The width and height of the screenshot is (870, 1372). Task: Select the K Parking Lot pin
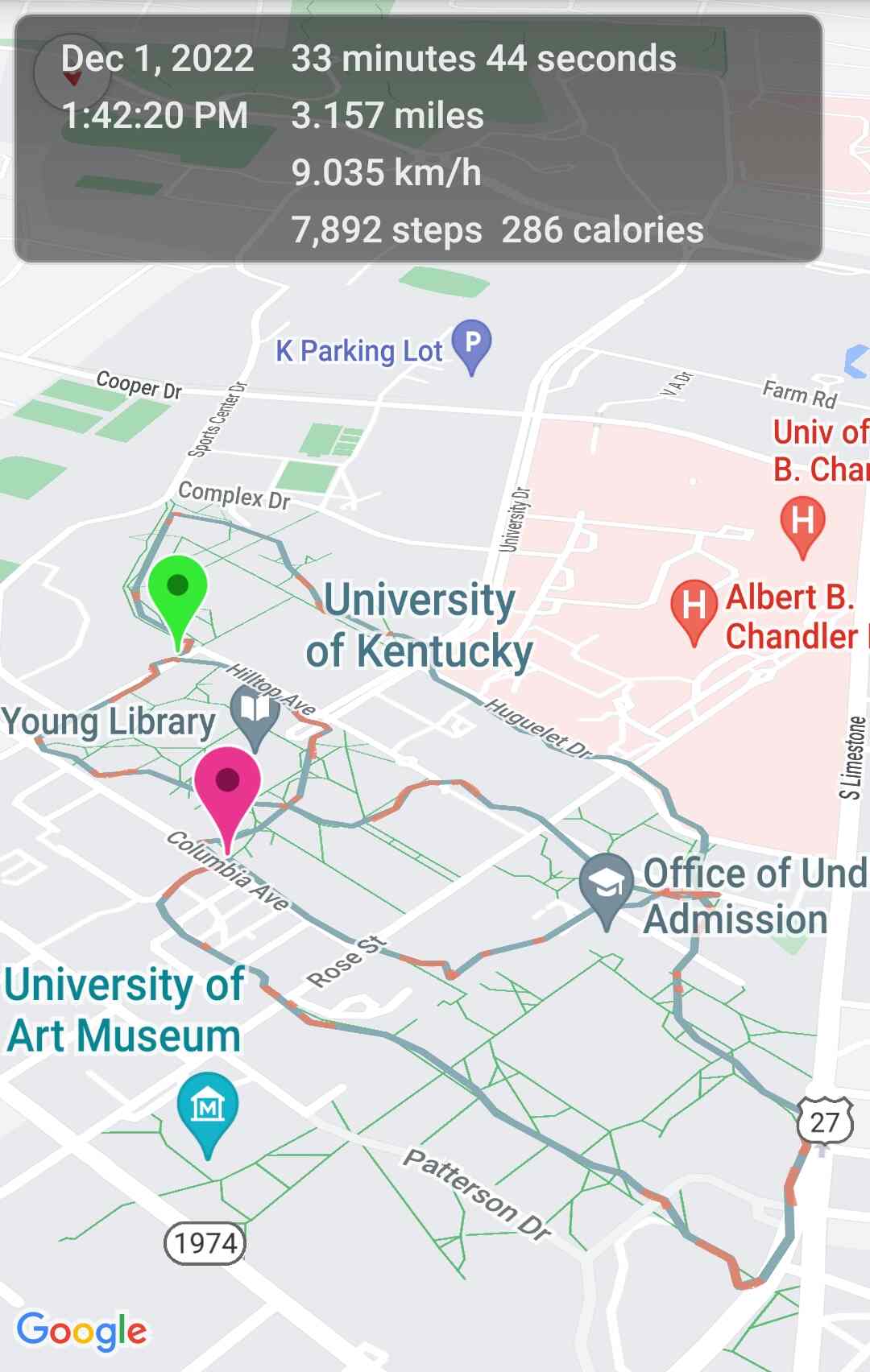[x=472, y=344]
